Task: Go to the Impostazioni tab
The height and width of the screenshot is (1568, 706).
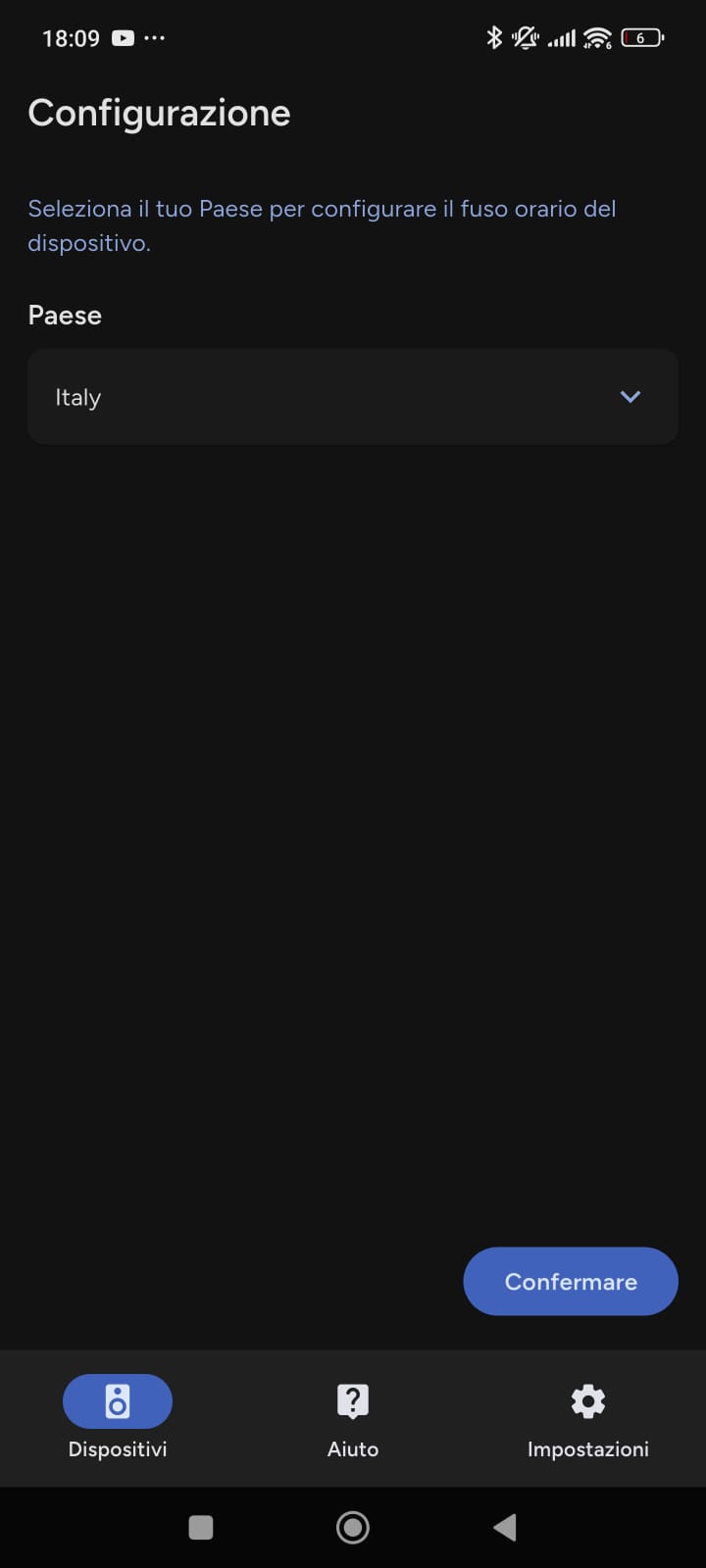Action: click(x=587, y=1417)
